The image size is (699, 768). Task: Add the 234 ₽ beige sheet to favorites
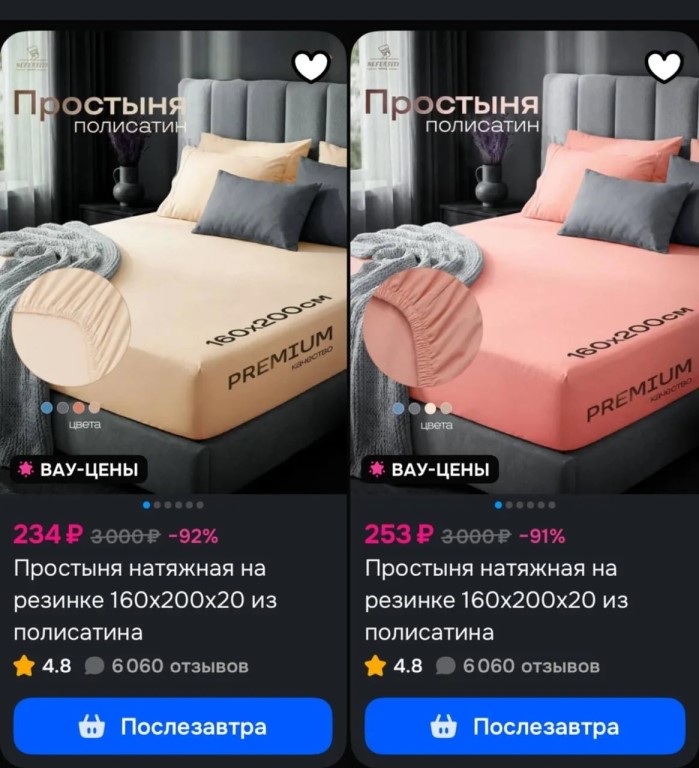click(311, 67)
